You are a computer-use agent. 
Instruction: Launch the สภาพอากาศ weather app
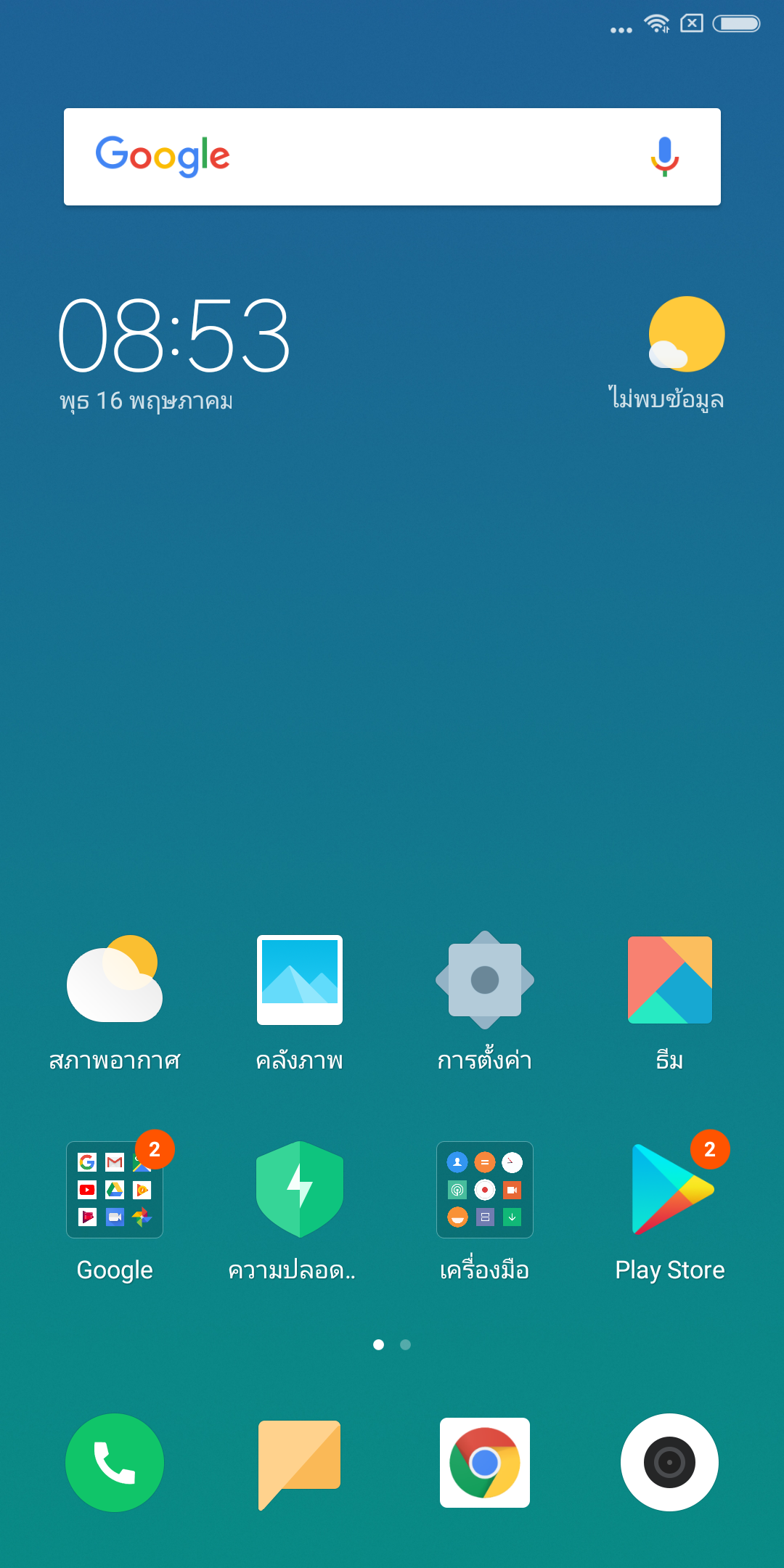(x=115, y=980)
